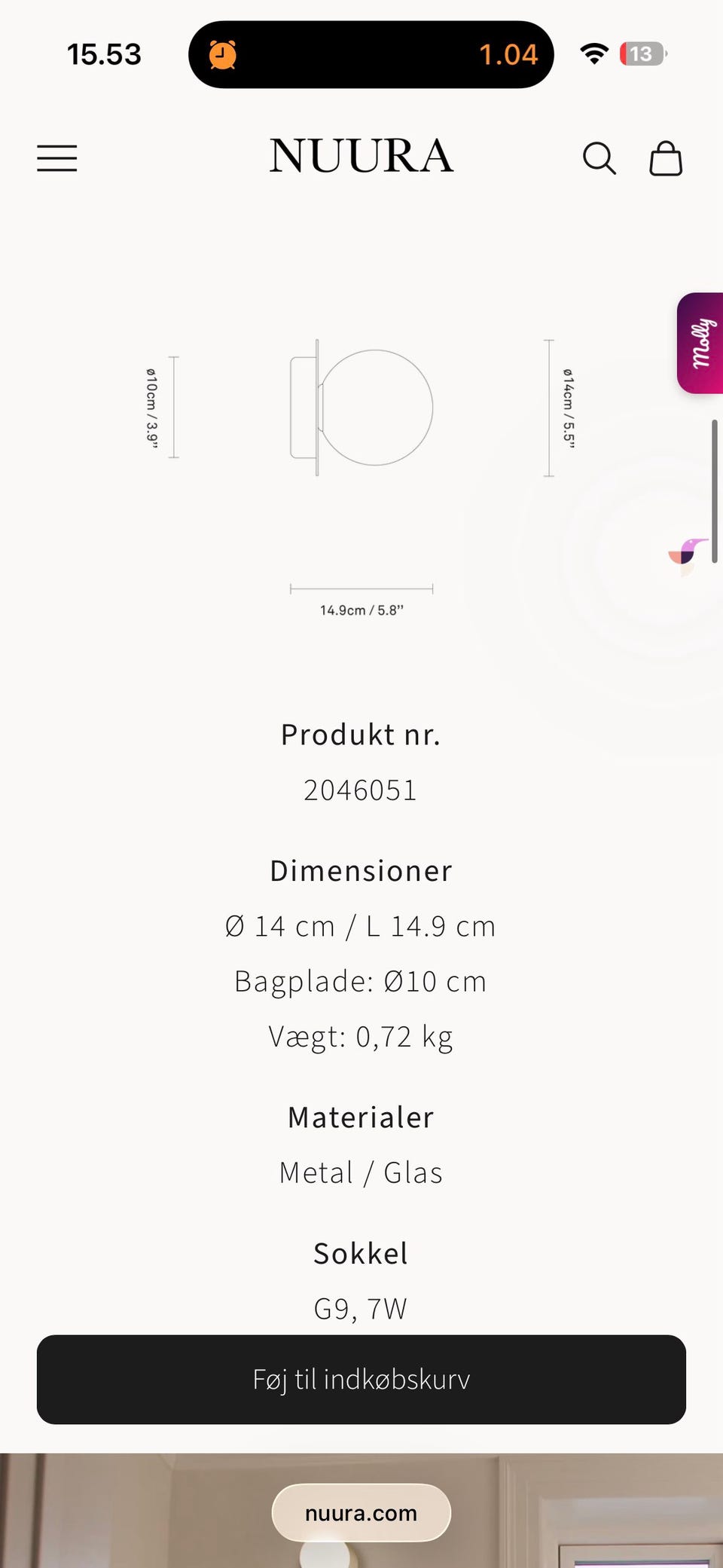Click the Dimensioner heading
Screen dimensions: 723x1568
[x=361, y=870]
